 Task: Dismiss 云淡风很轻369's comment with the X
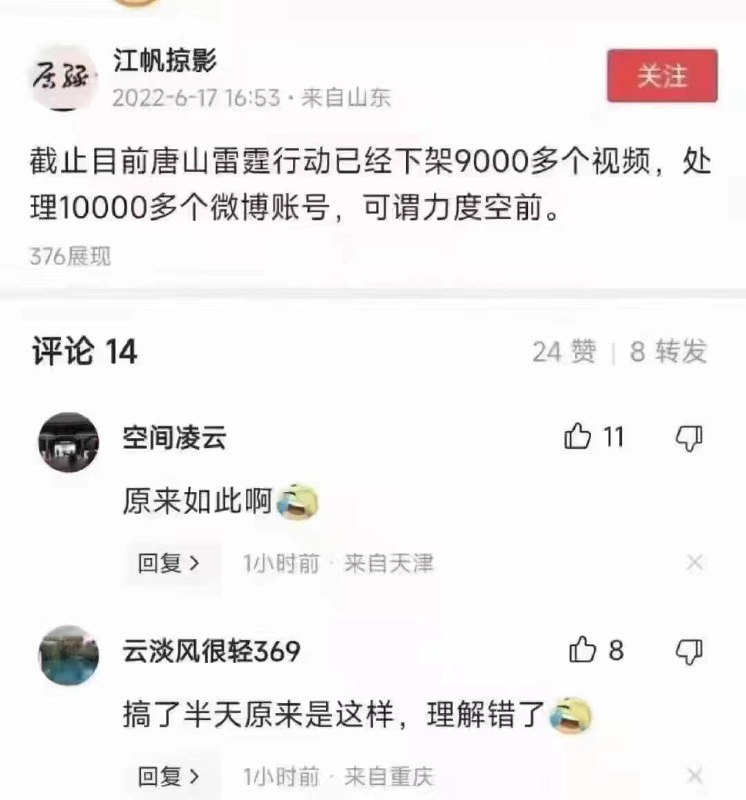(x=694, y=776)
